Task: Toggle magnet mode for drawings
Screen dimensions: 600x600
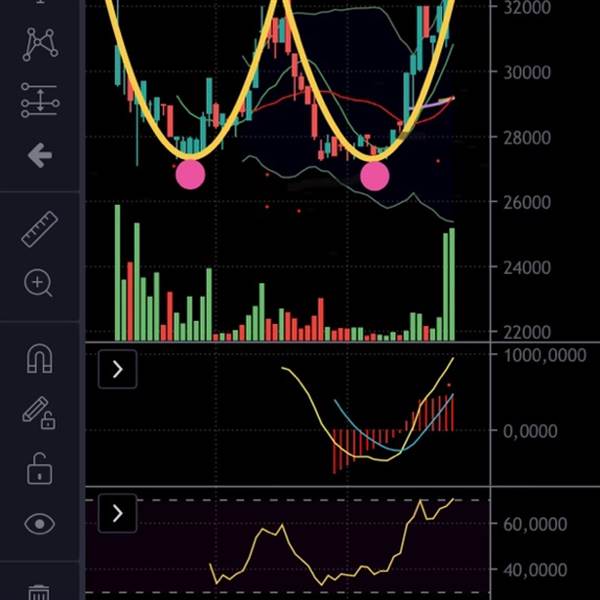Action: tap(39, 358)
